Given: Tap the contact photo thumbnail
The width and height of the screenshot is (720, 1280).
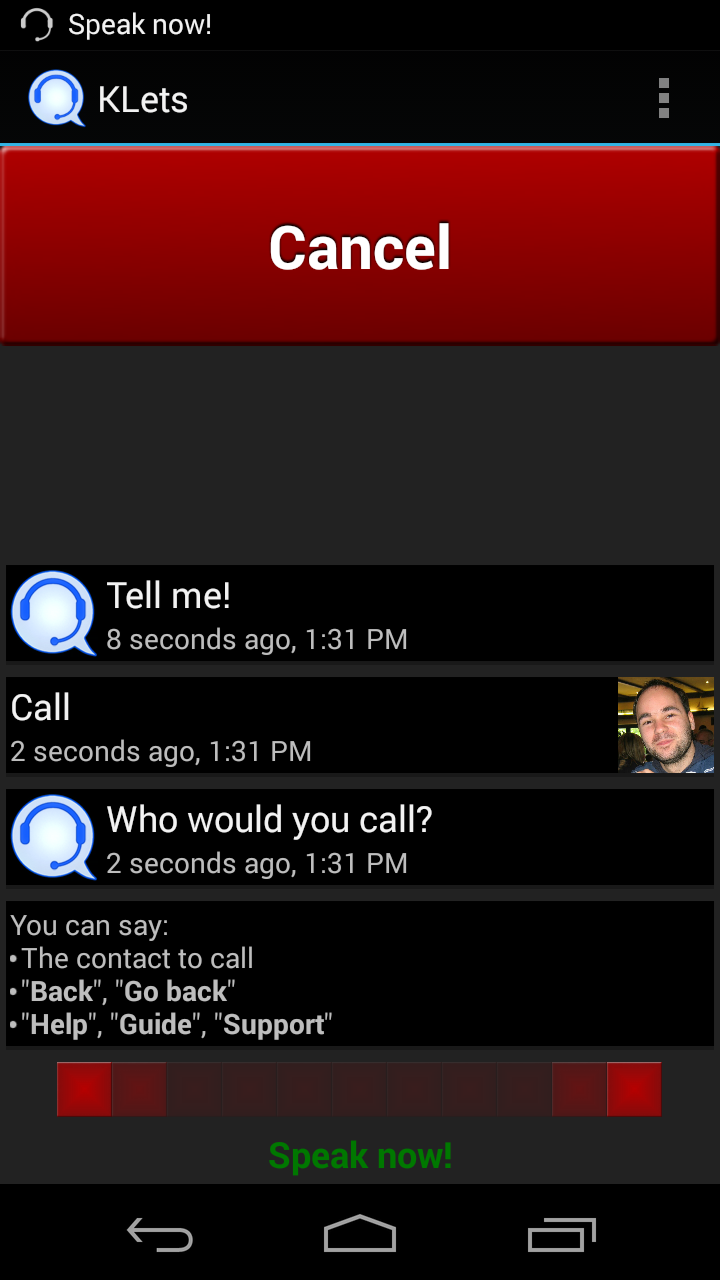Looking at the screenshot, I should click(x=667, y=725).
